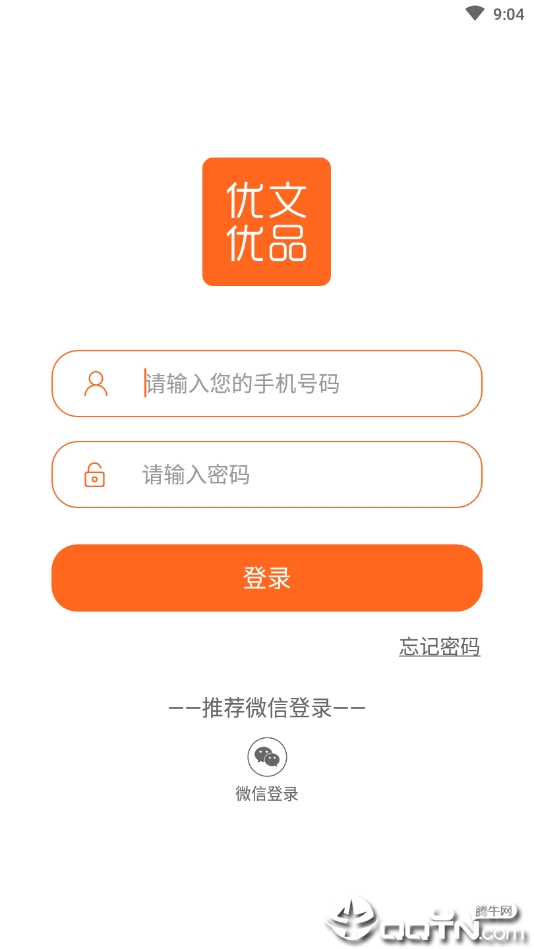Tap the password input field

coord(266,474)
